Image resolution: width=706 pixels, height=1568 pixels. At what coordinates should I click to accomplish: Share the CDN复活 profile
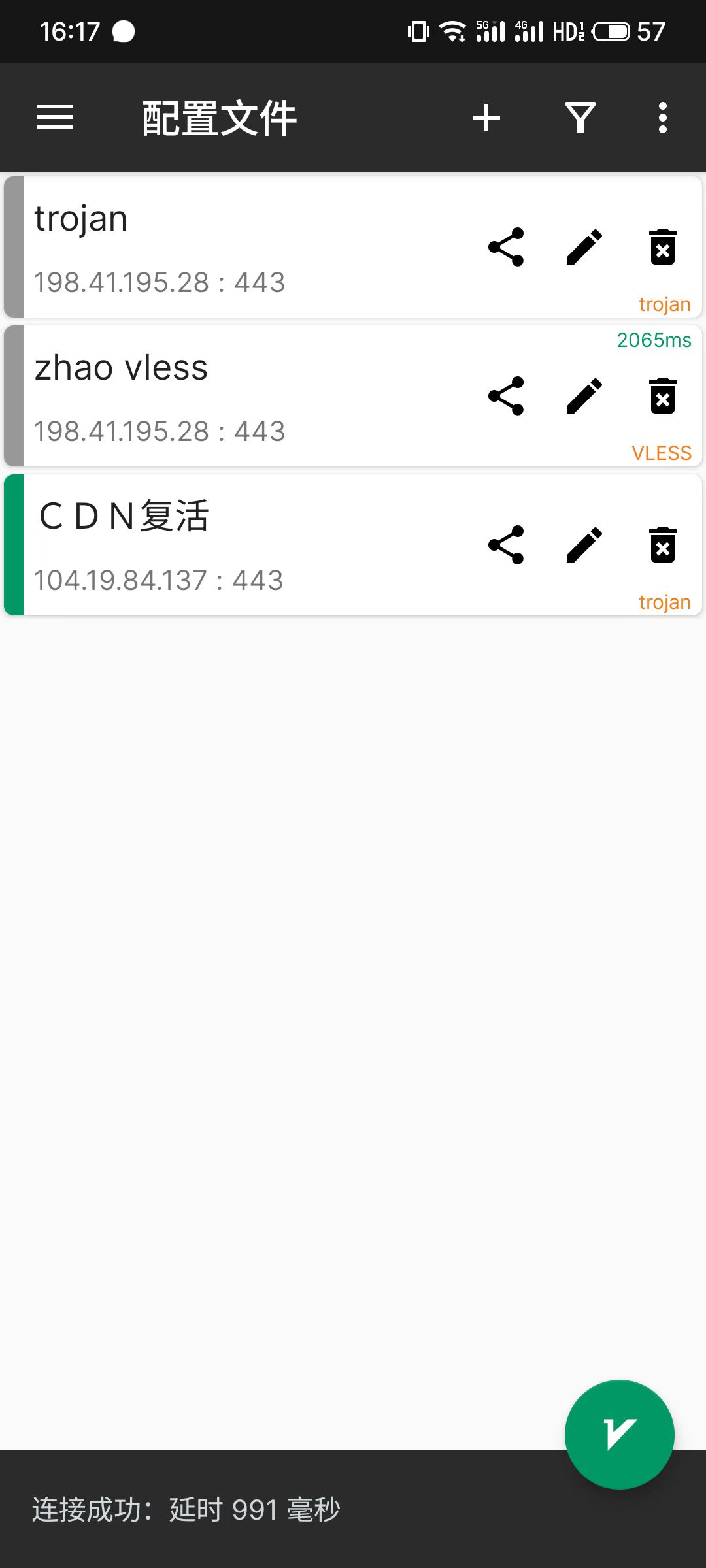505,544
